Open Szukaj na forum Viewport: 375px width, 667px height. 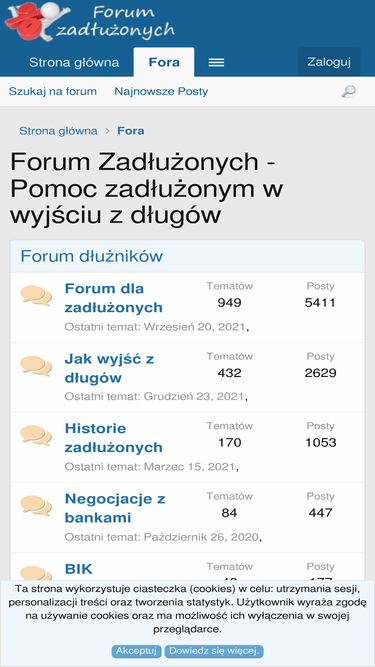pos(53,91)
